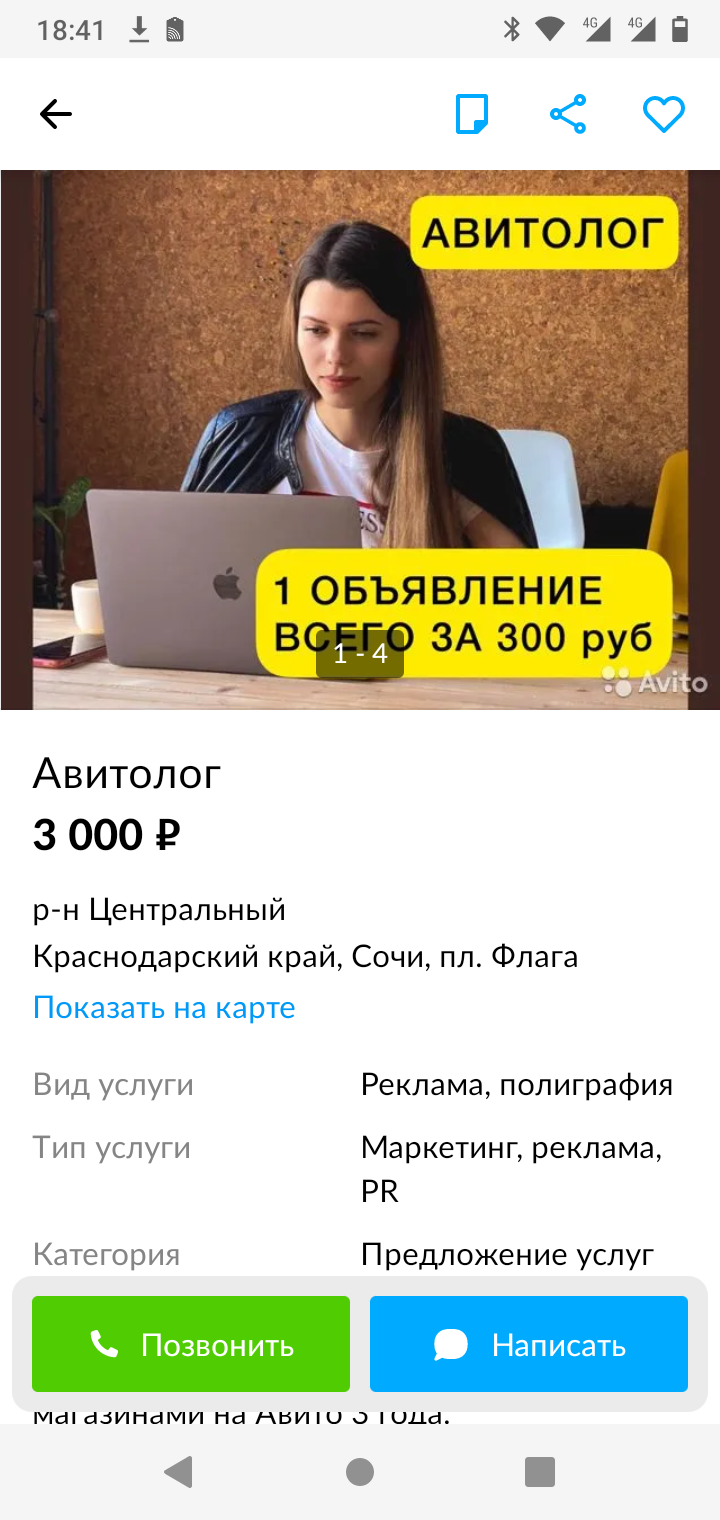Image resolution: width=720 pixels, height=1520 pixels.
Task: Open recent apps from navigation bar
Action: (x=540, y=1472)
